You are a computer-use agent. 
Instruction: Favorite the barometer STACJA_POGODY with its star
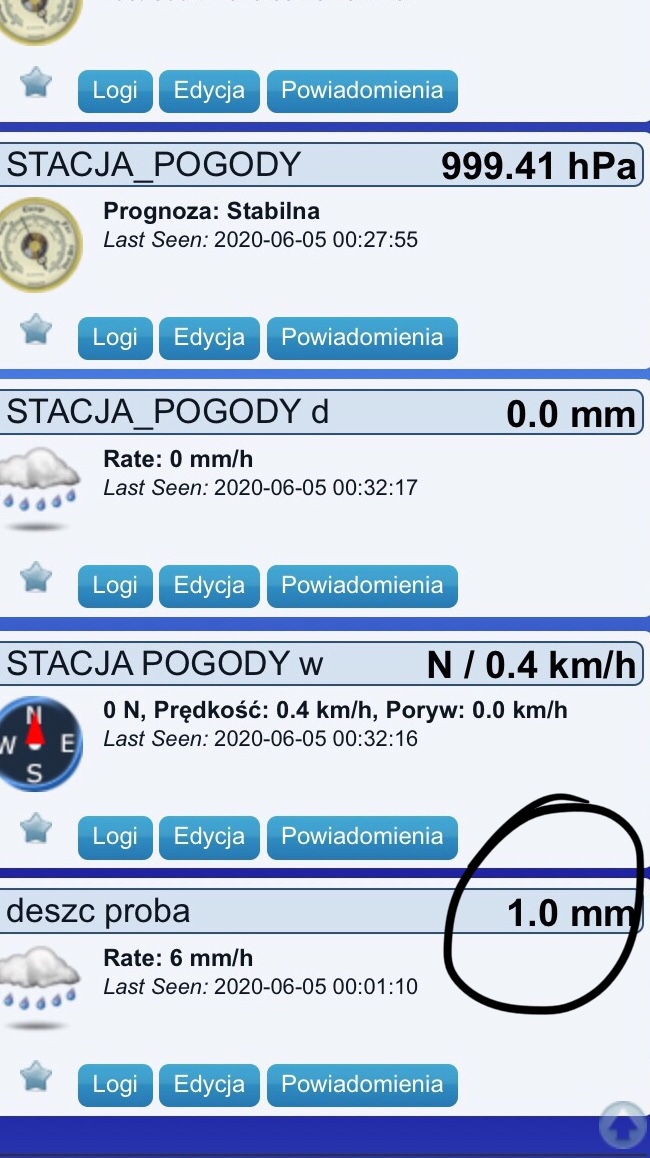coord(35,329)
